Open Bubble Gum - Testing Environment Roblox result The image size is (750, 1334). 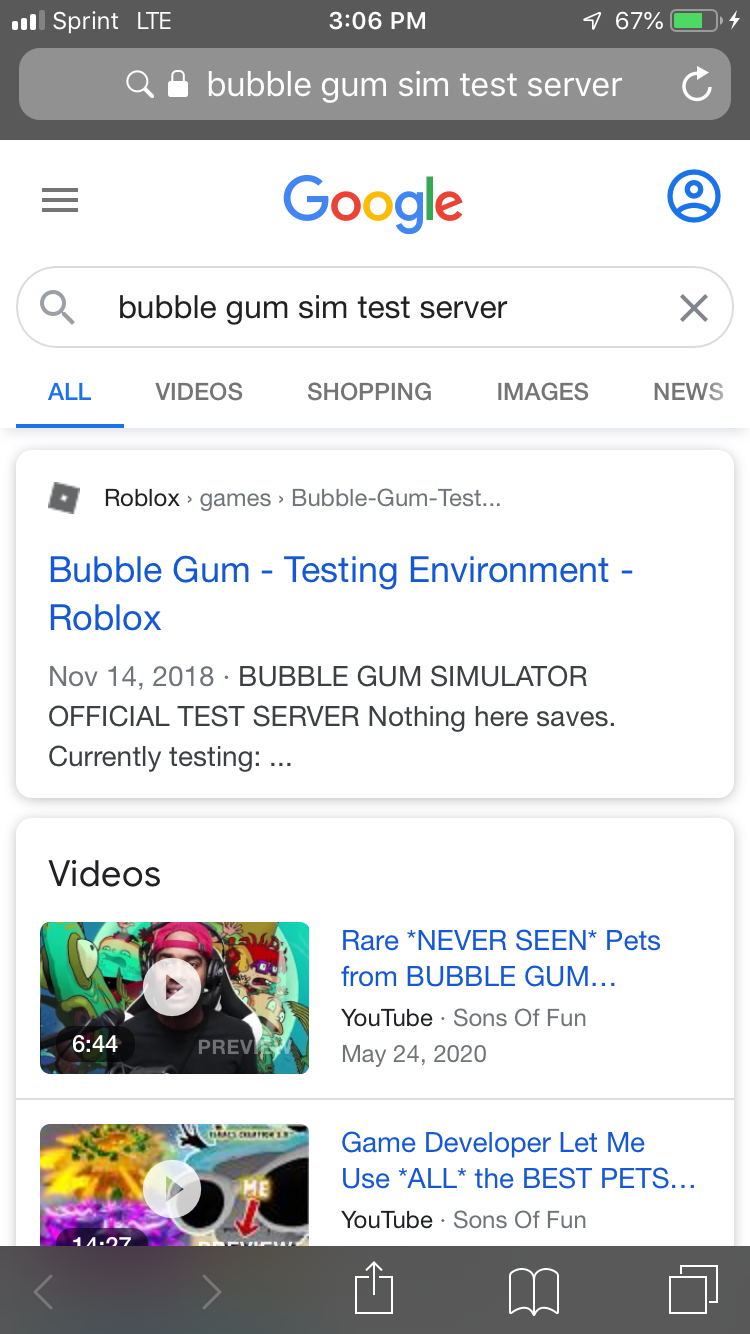(x=340, y=594)
